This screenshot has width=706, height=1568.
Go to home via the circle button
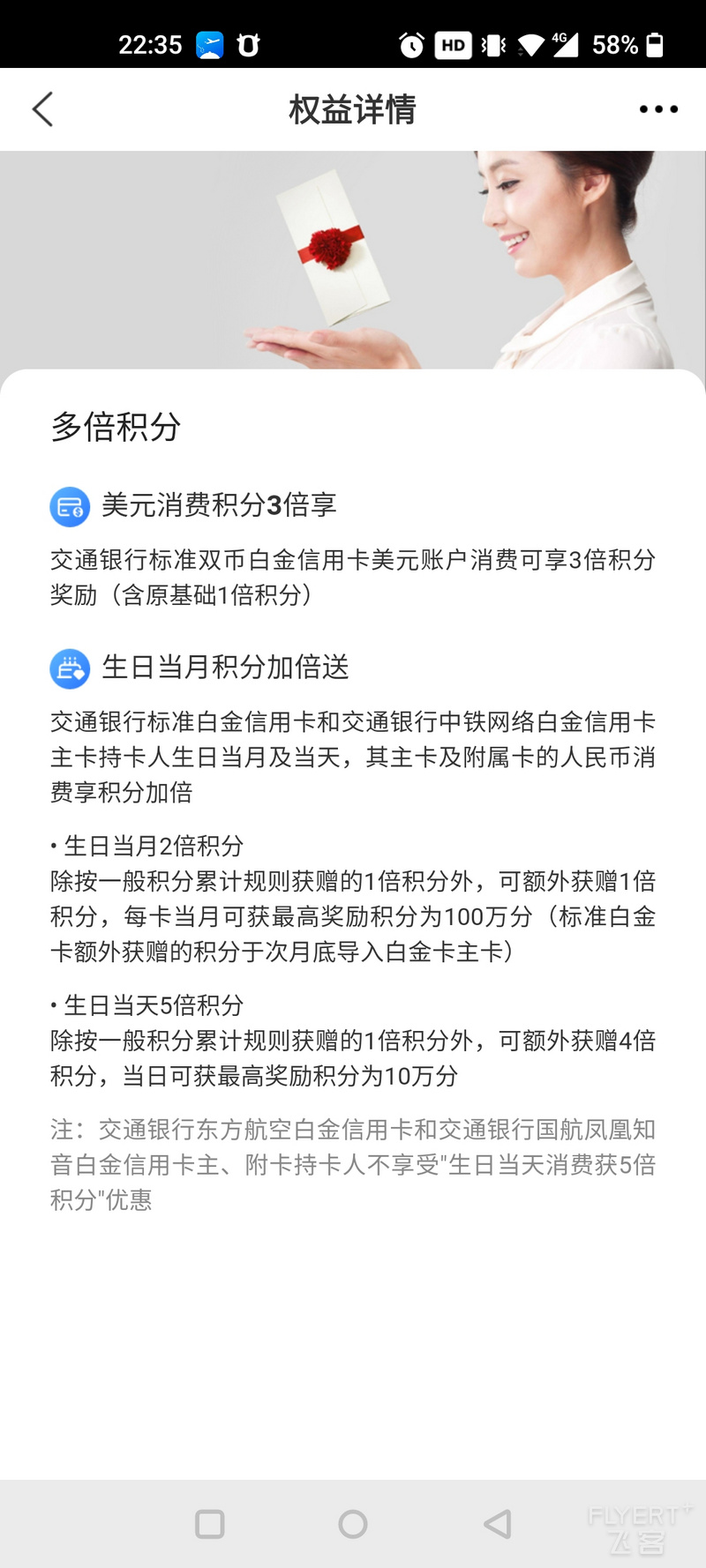pyautogui.click(x=353, y=1524)
